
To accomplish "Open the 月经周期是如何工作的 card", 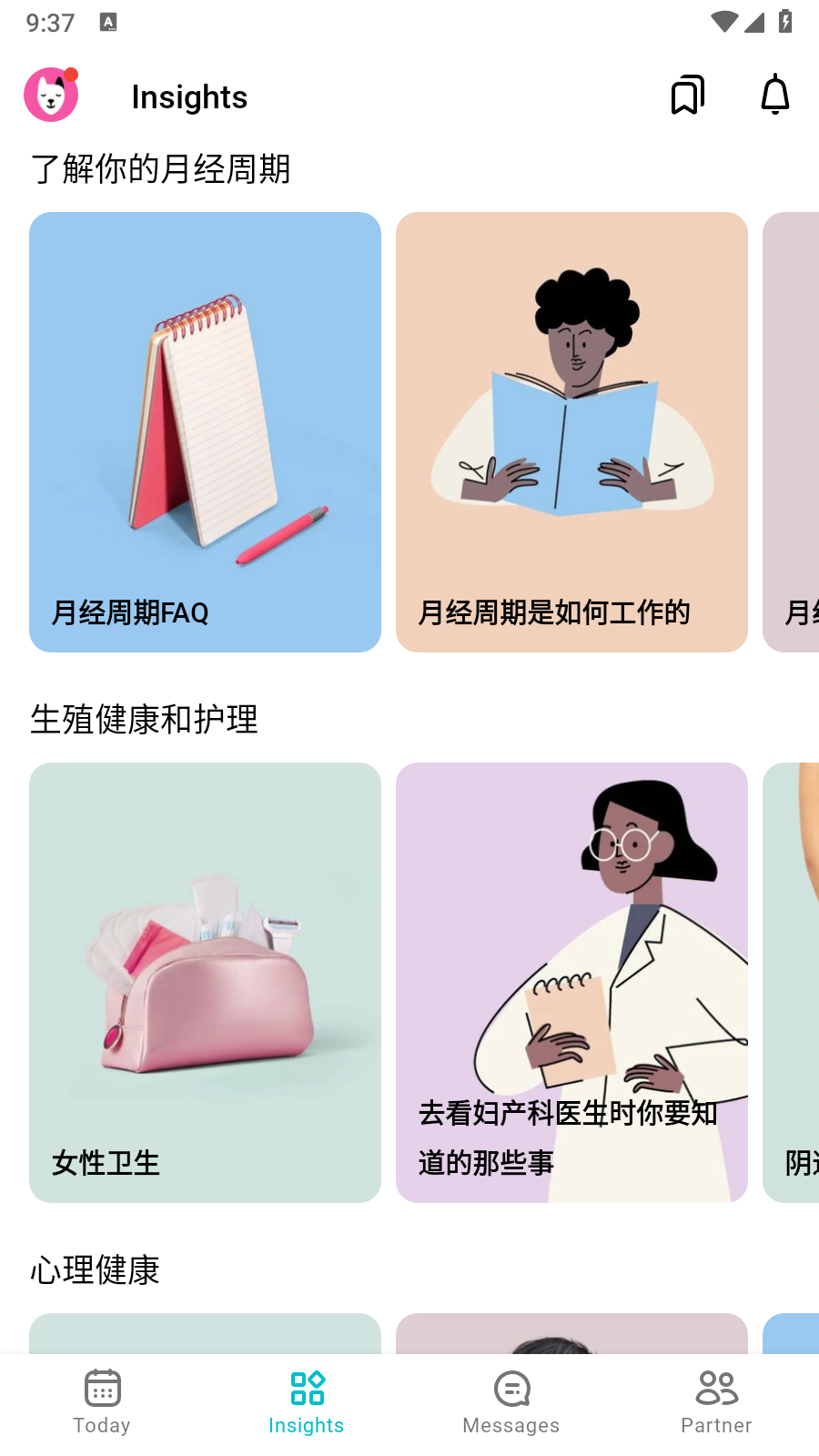I will click(571, 432).
